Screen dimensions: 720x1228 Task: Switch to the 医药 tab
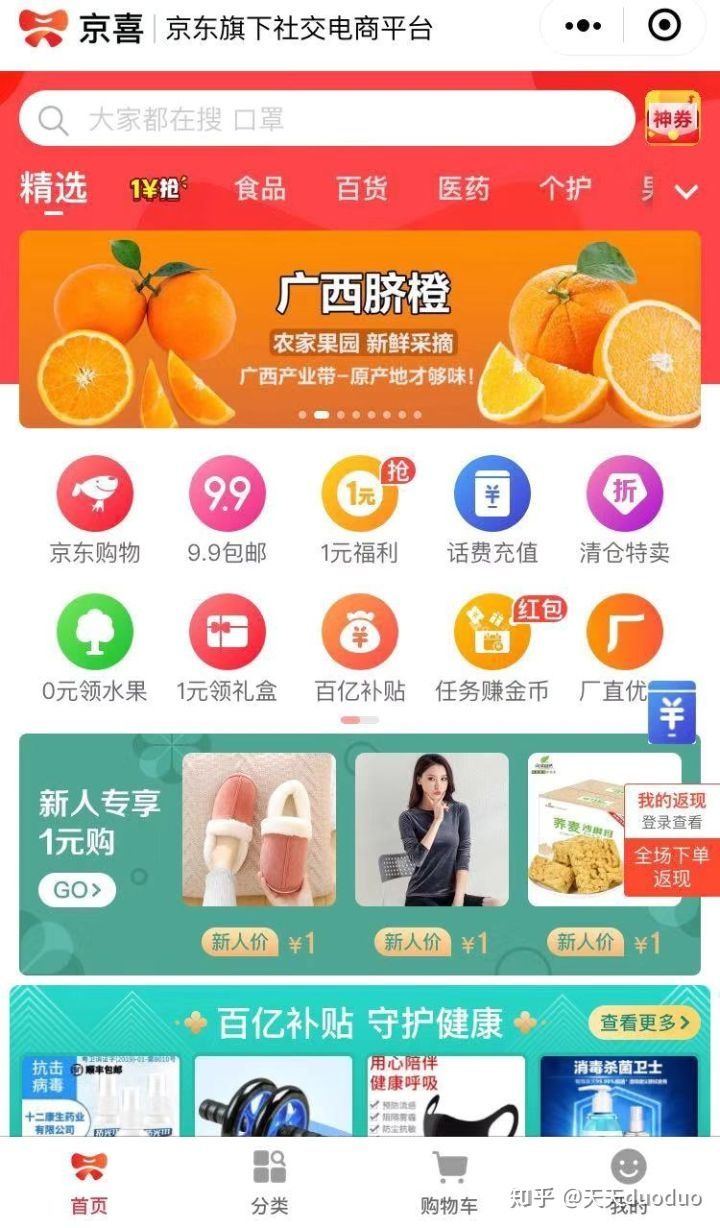pos(463,188)
